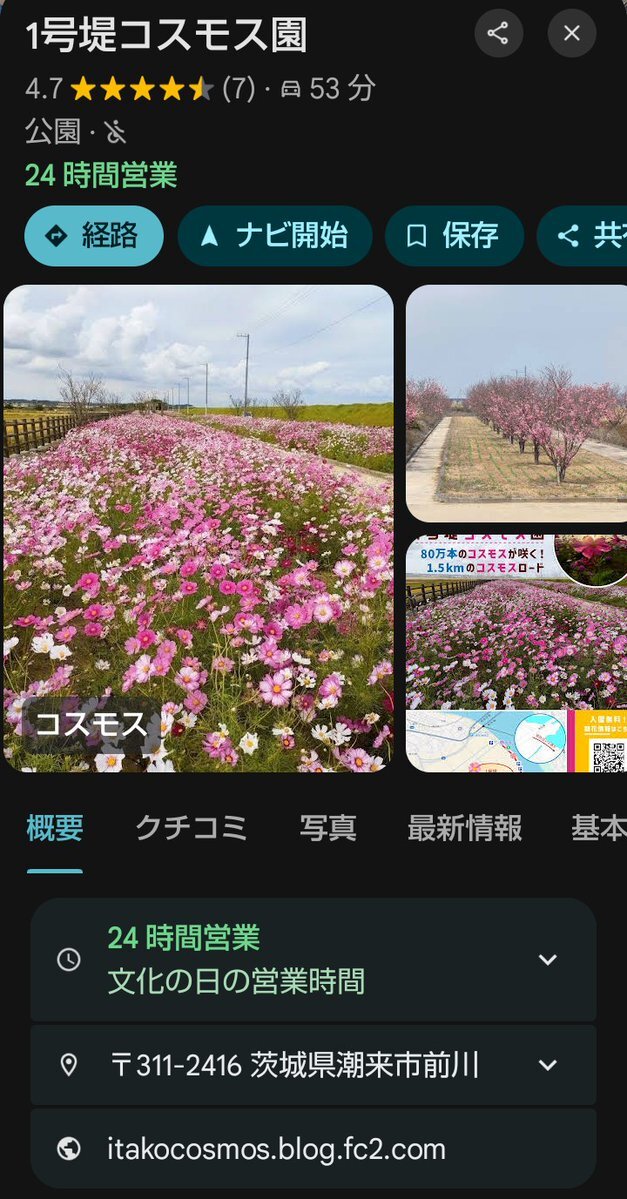Switch to the 写真 tab
Viewport: 627px width, 1199px height.
(328, 828)
